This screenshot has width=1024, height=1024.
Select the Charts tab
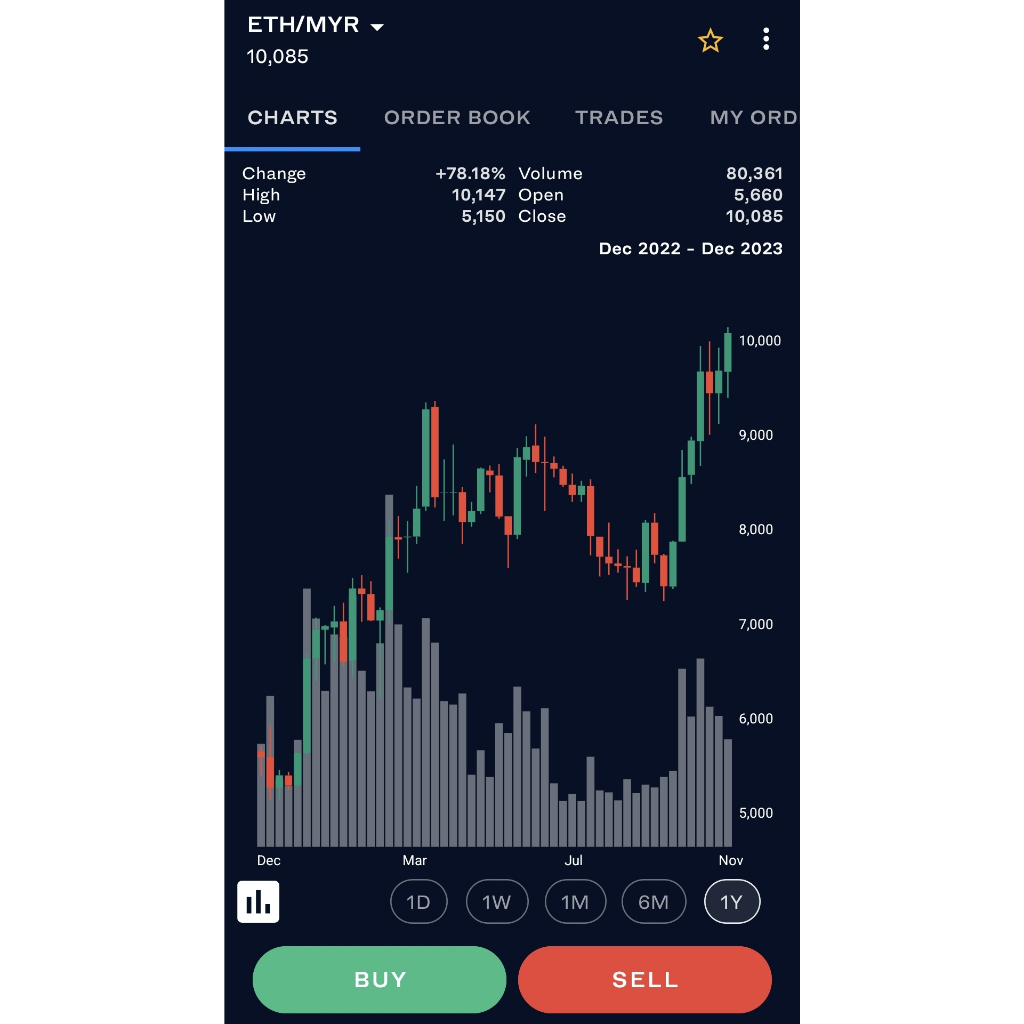293,118
